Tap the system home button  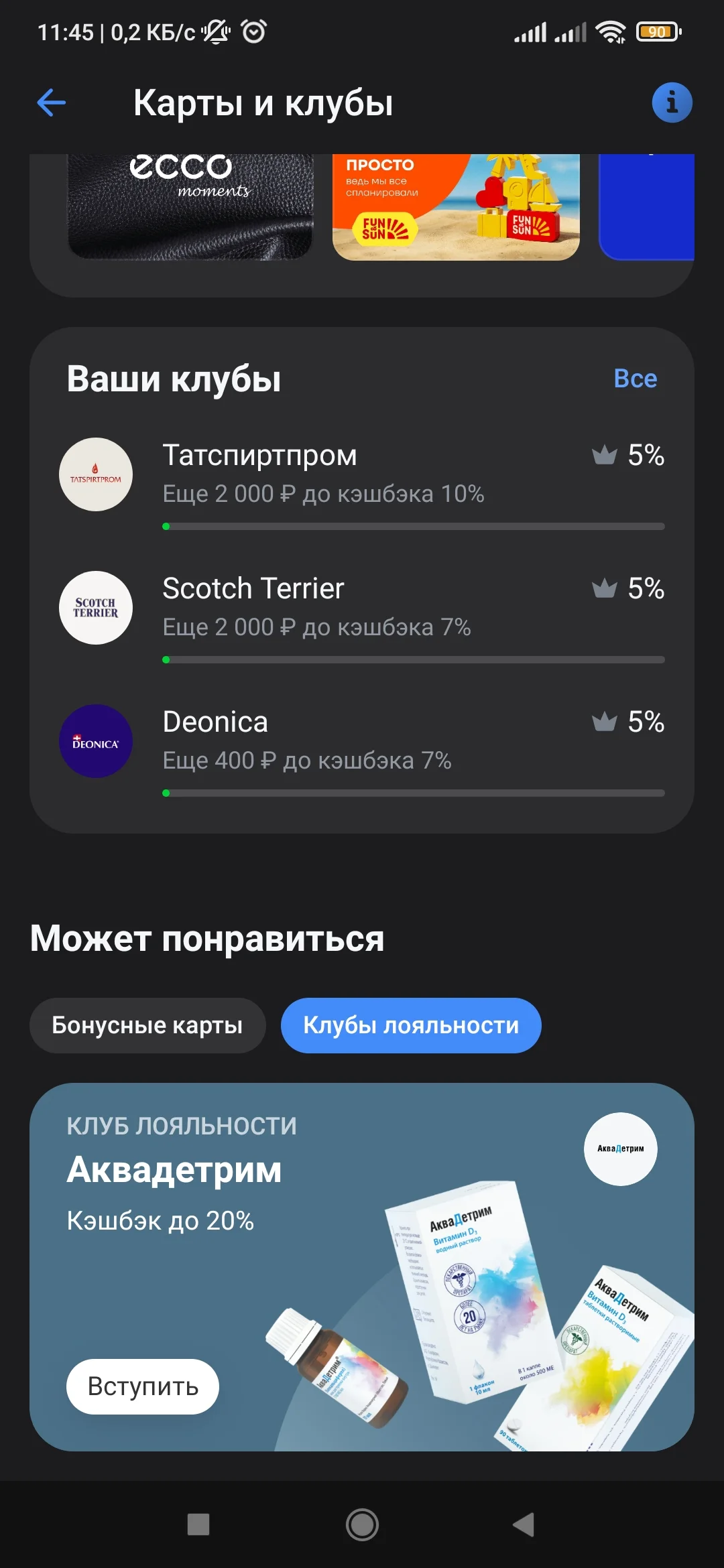click(x=362, y=1524)
